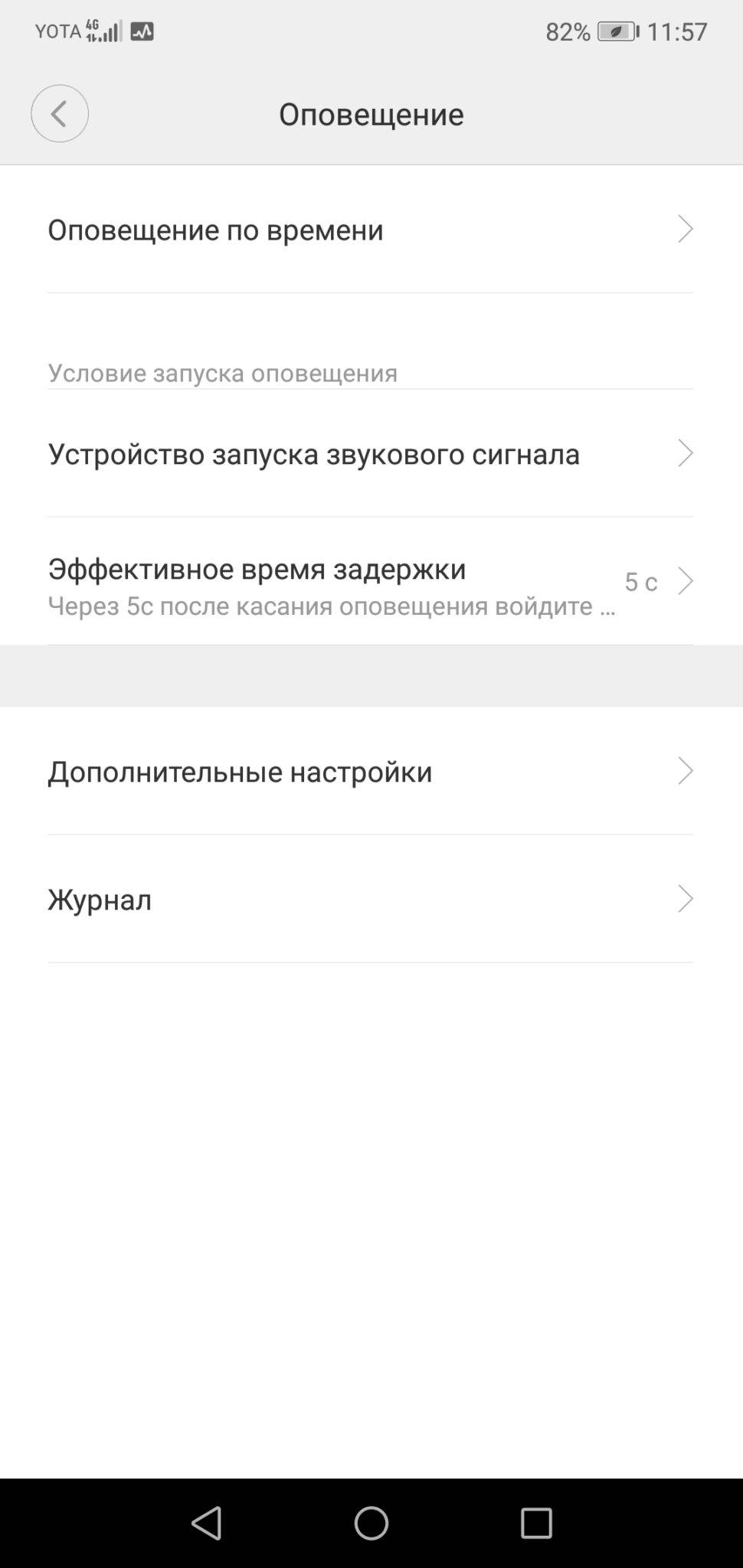Viewport: 743px width, 1568px height.
Task: Open recent apps from navigation bar
Action: [536, 1523]
